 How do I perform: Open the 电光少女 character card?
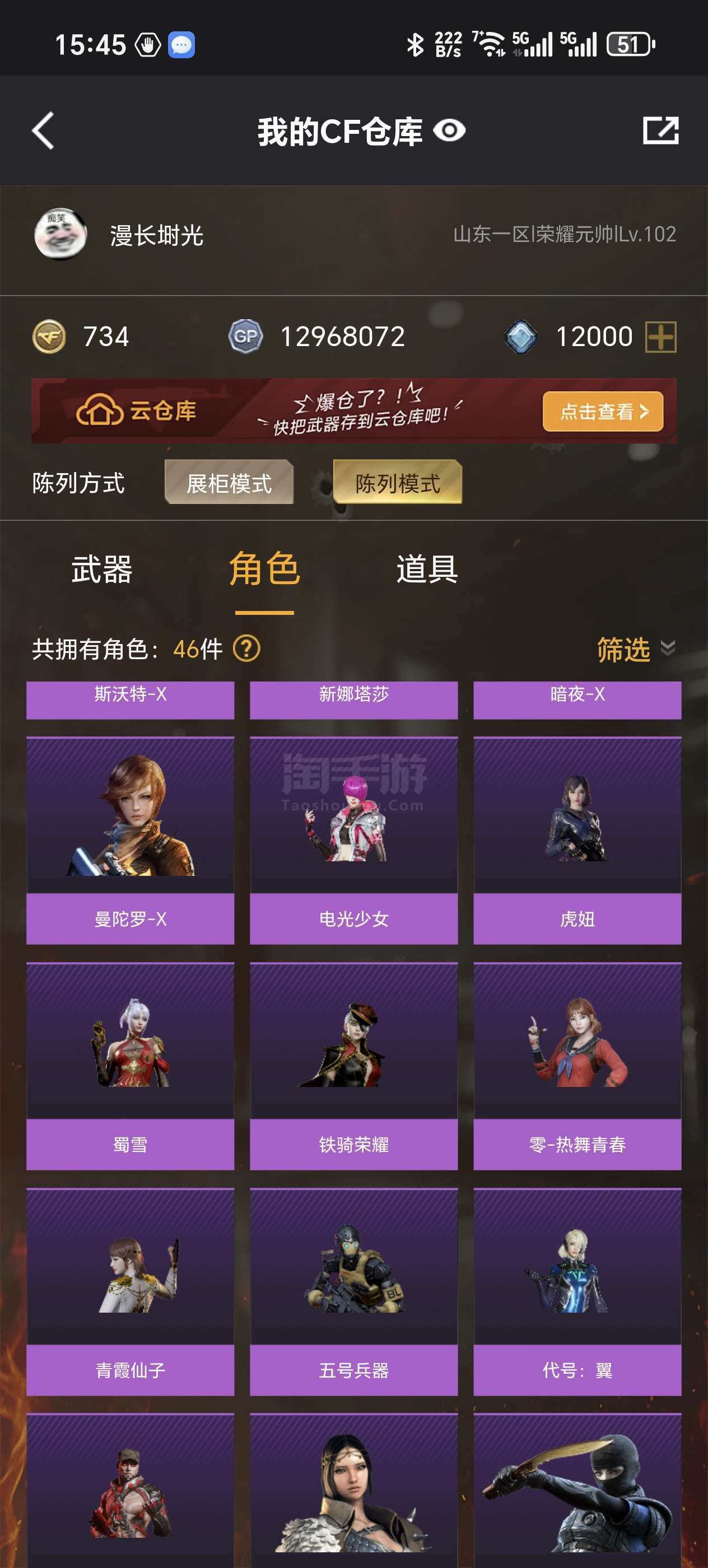pyautogui.click(x=353, y=841)
